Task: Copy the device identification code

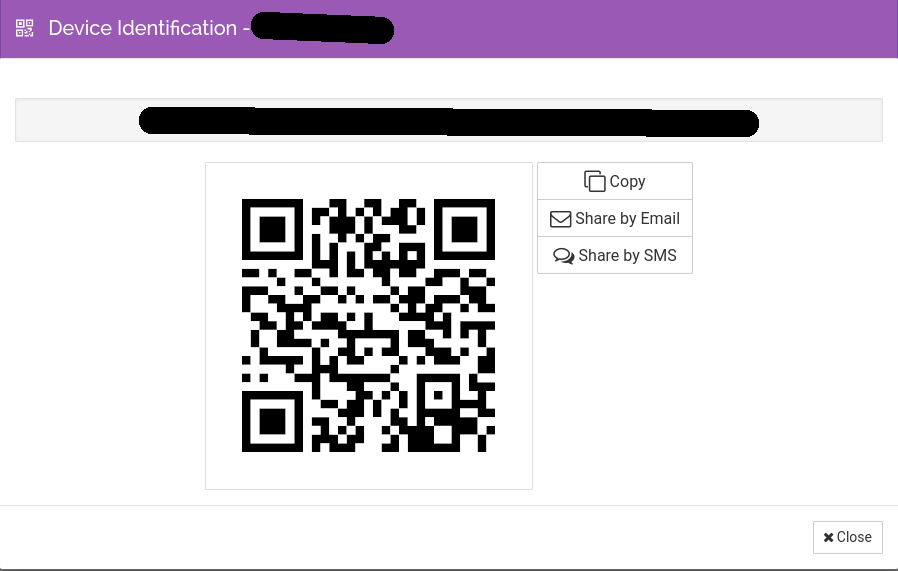Action: [614, 181]
